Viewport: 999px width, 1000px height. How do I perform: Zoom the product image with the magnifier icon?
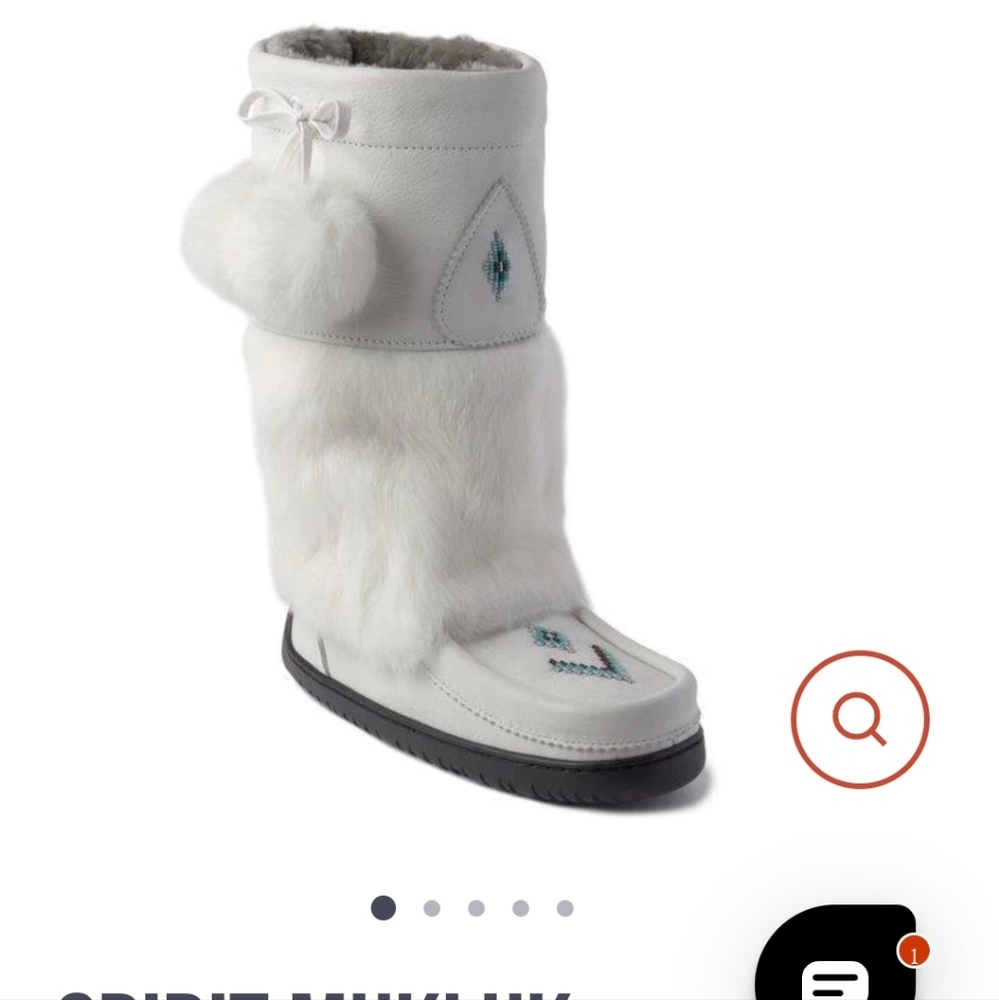(x=860, y=719)
